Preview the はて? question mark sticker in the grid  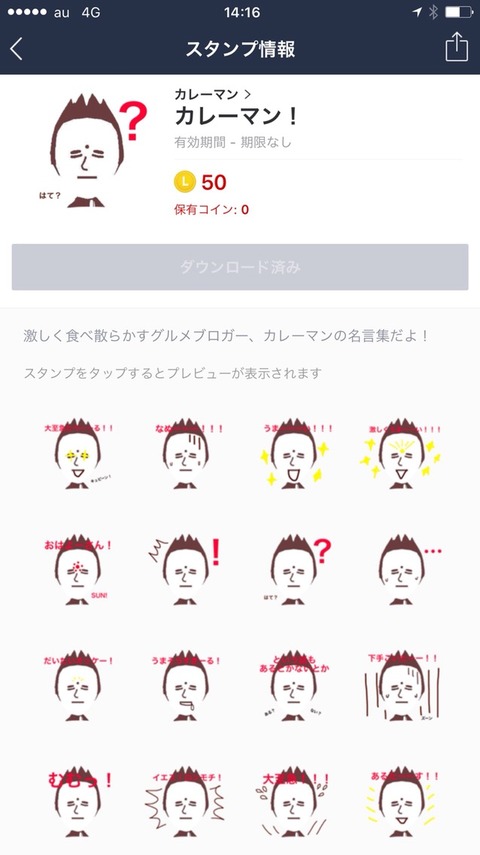coord(295,570)
